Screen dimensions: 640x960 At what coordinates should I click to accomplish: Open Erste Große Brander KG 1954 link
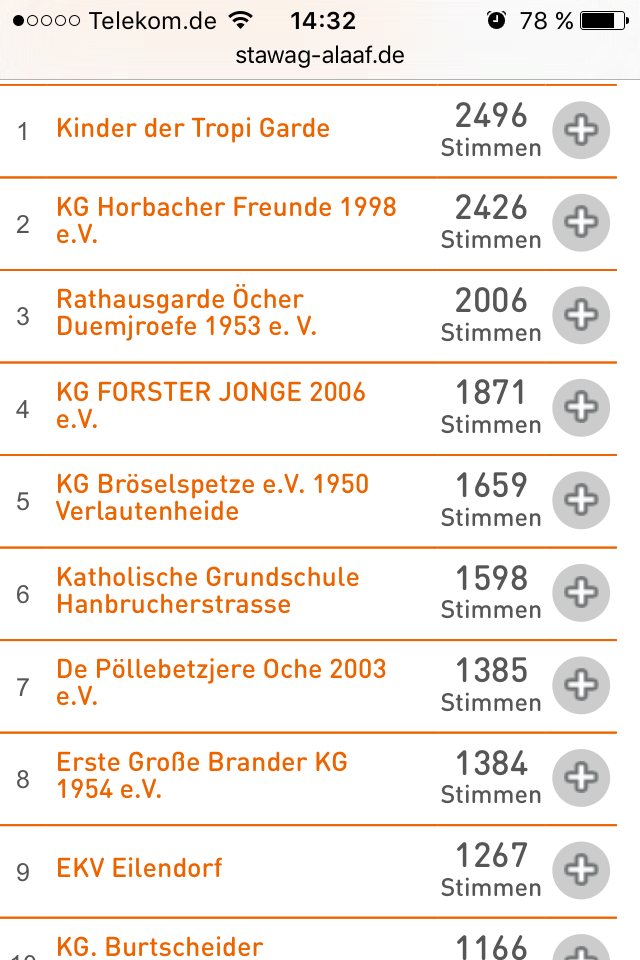click(202, 775)
